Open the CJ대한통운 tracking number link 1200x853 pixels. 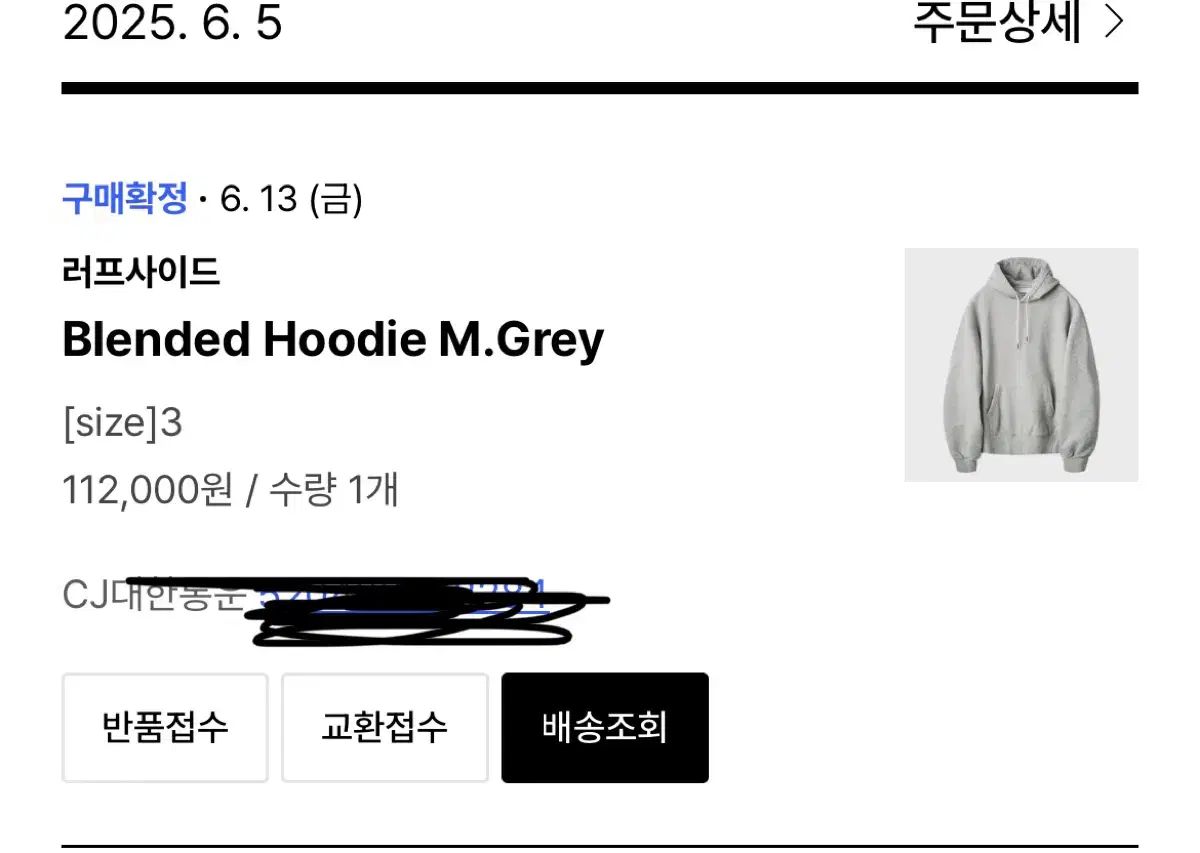click(400, 598)
